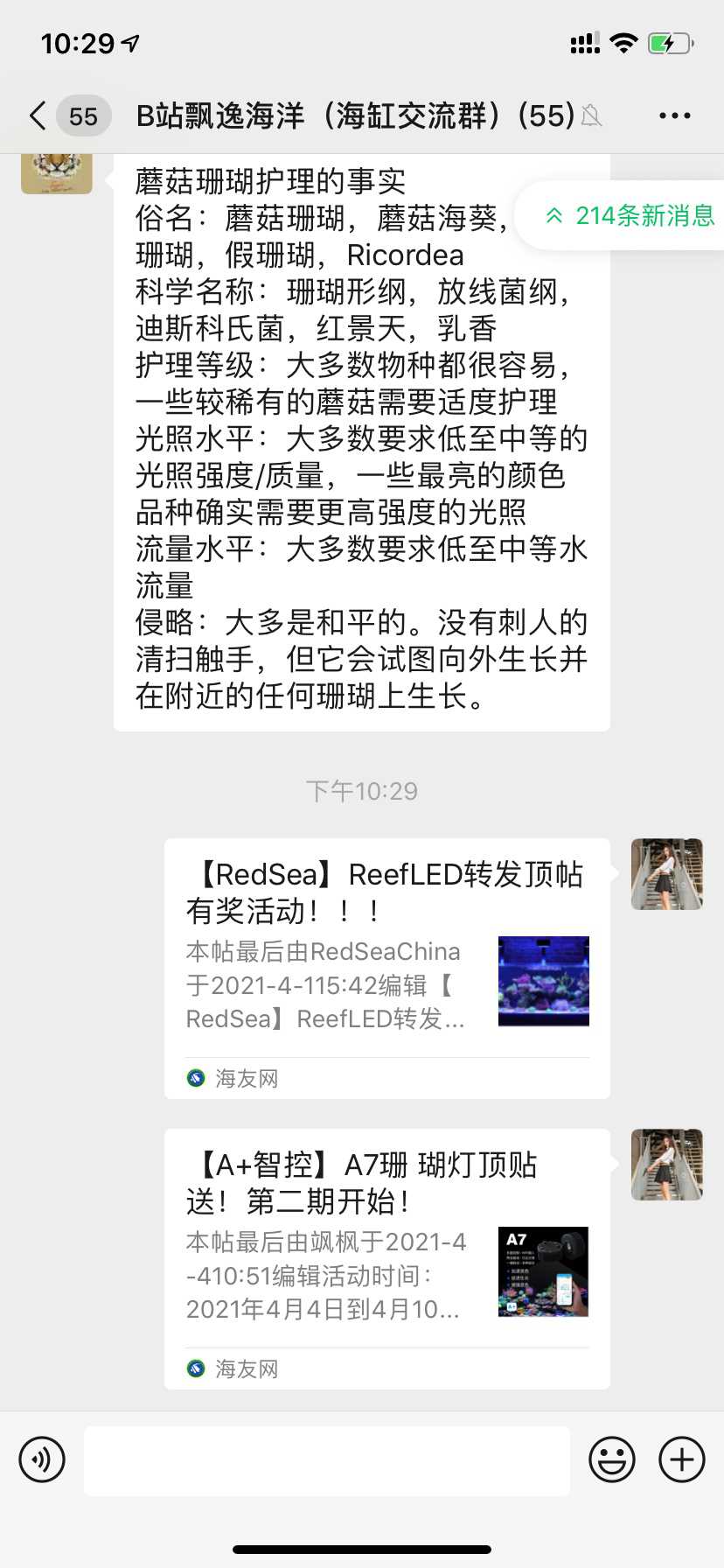Go back to the chat list

(38, 115)
